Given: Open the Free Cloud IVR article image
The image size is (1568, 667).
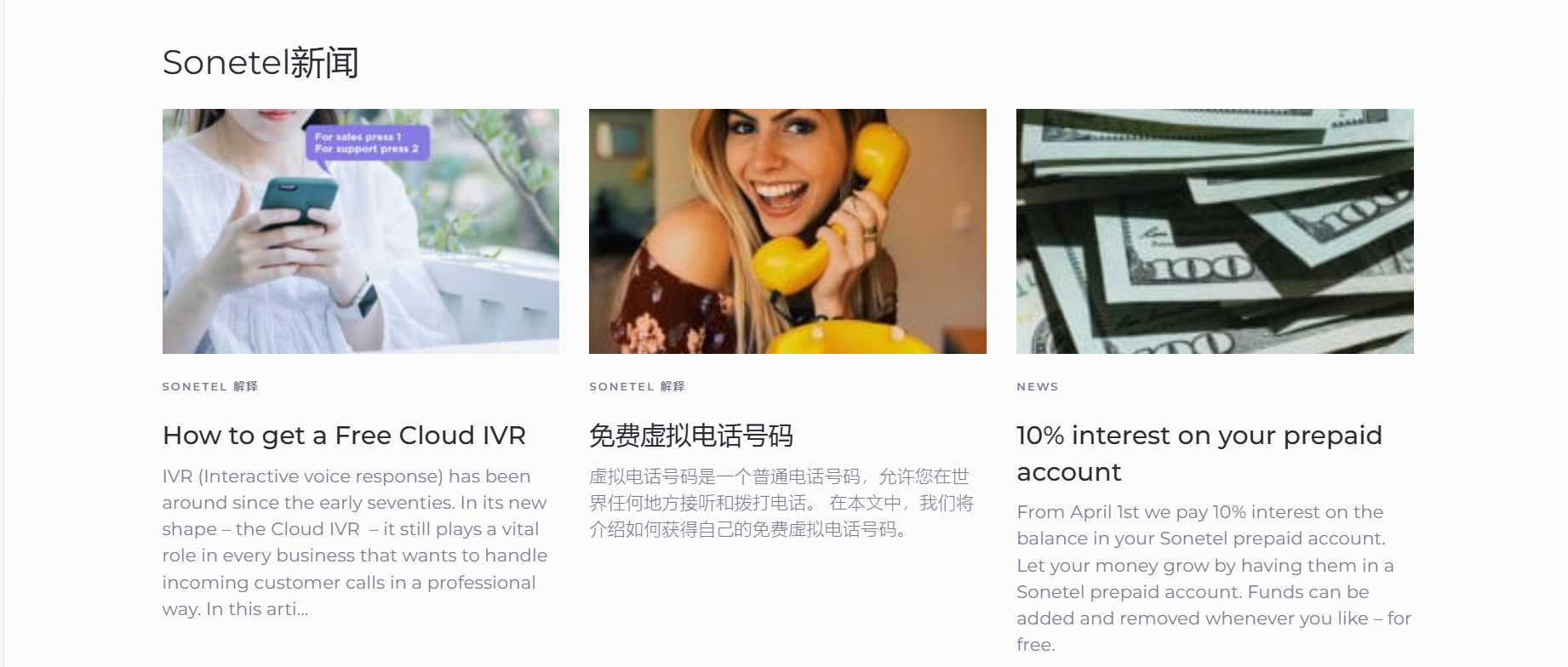Looking at the screenshot, I should point(360,231).
